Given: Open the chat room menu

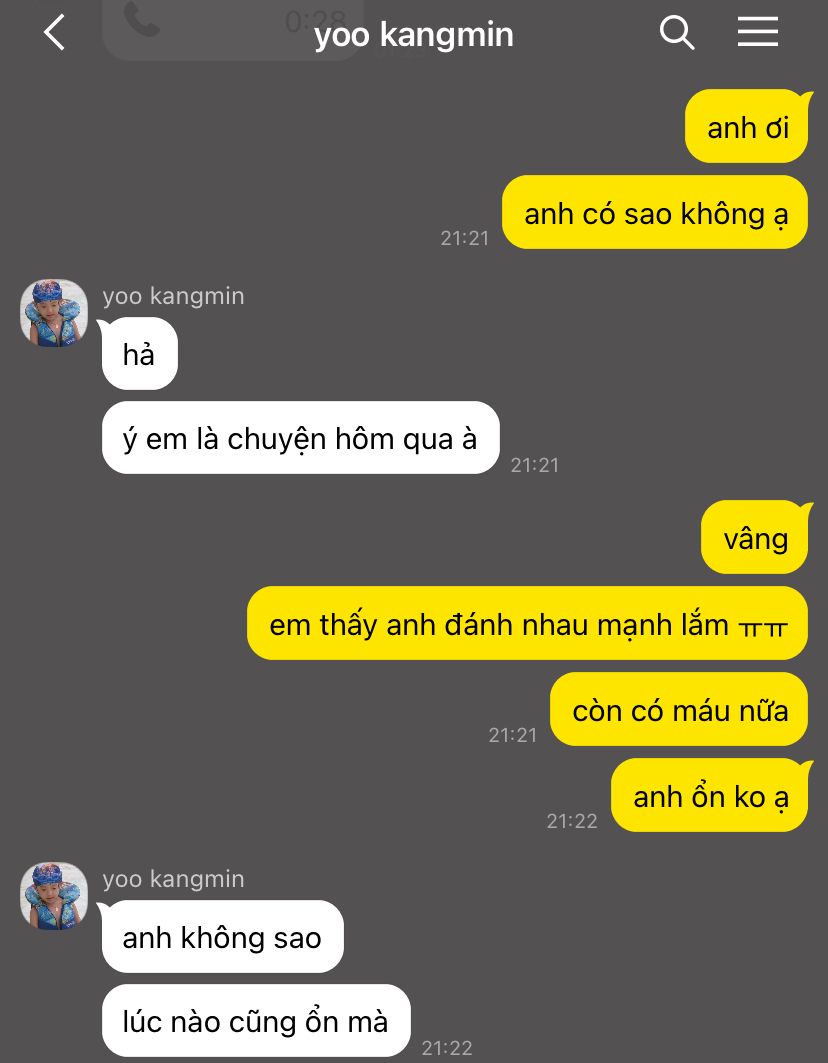Looking at the screenshot, I should coord(757,33).
